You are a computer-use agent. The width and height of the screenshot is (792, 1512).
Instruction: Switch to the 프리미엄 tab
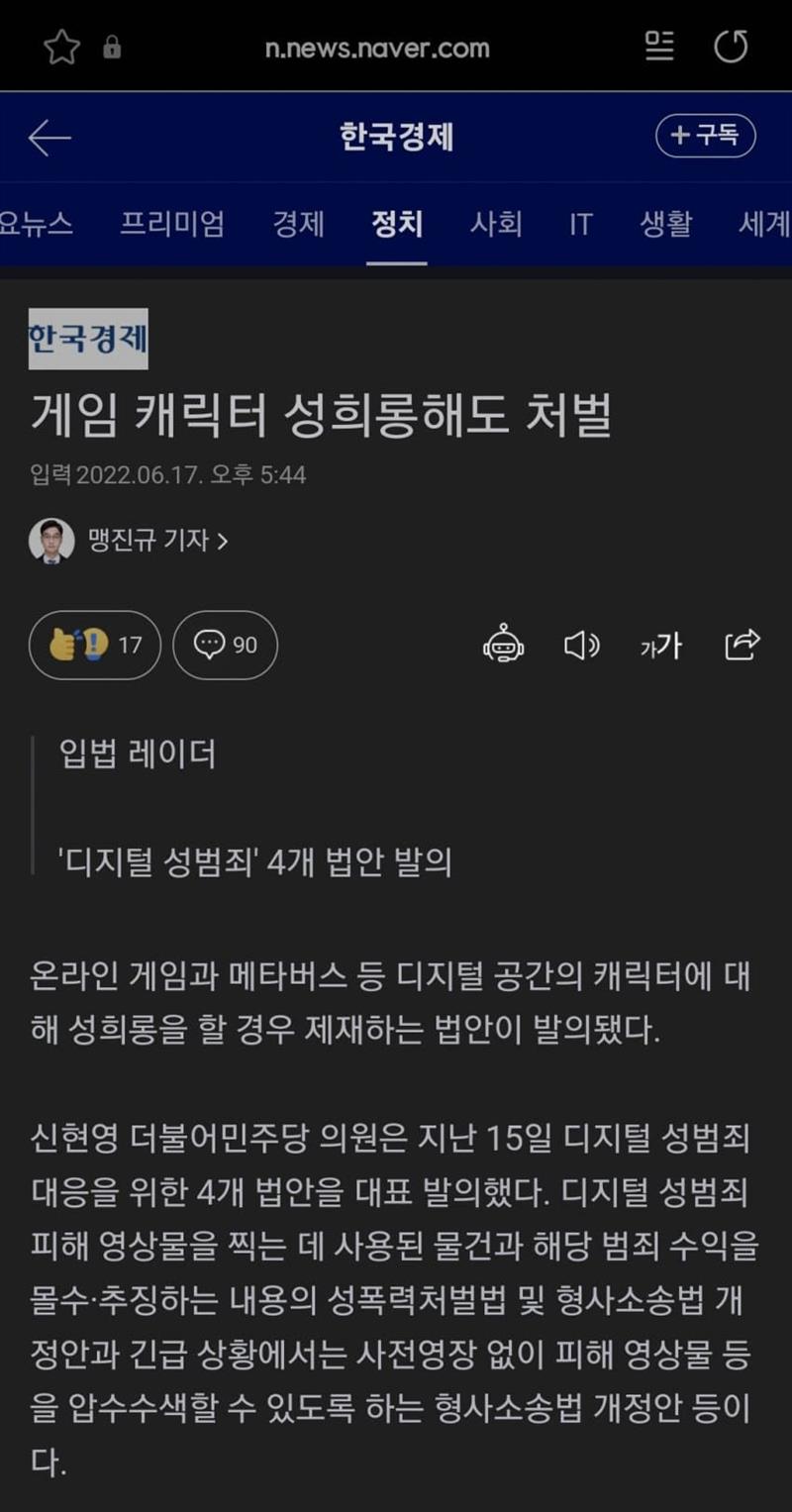tap(172, 224)
